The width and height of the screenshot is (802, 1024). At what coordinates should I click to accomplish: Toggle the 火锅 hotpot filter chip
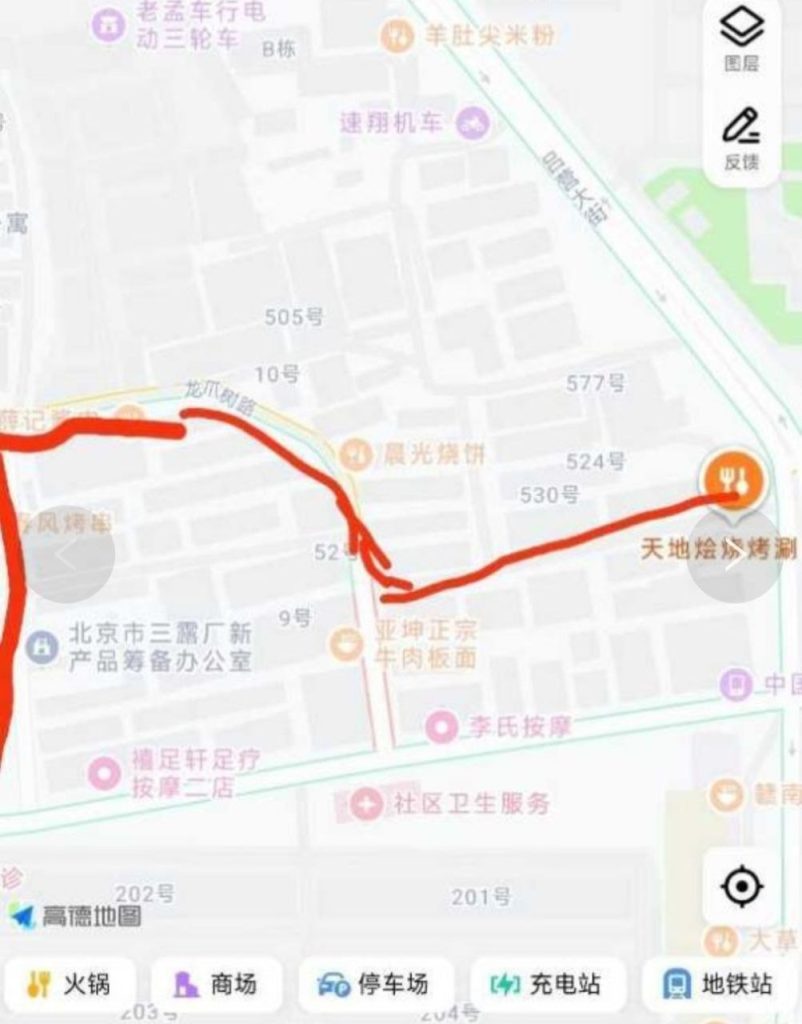coord(70,984)
